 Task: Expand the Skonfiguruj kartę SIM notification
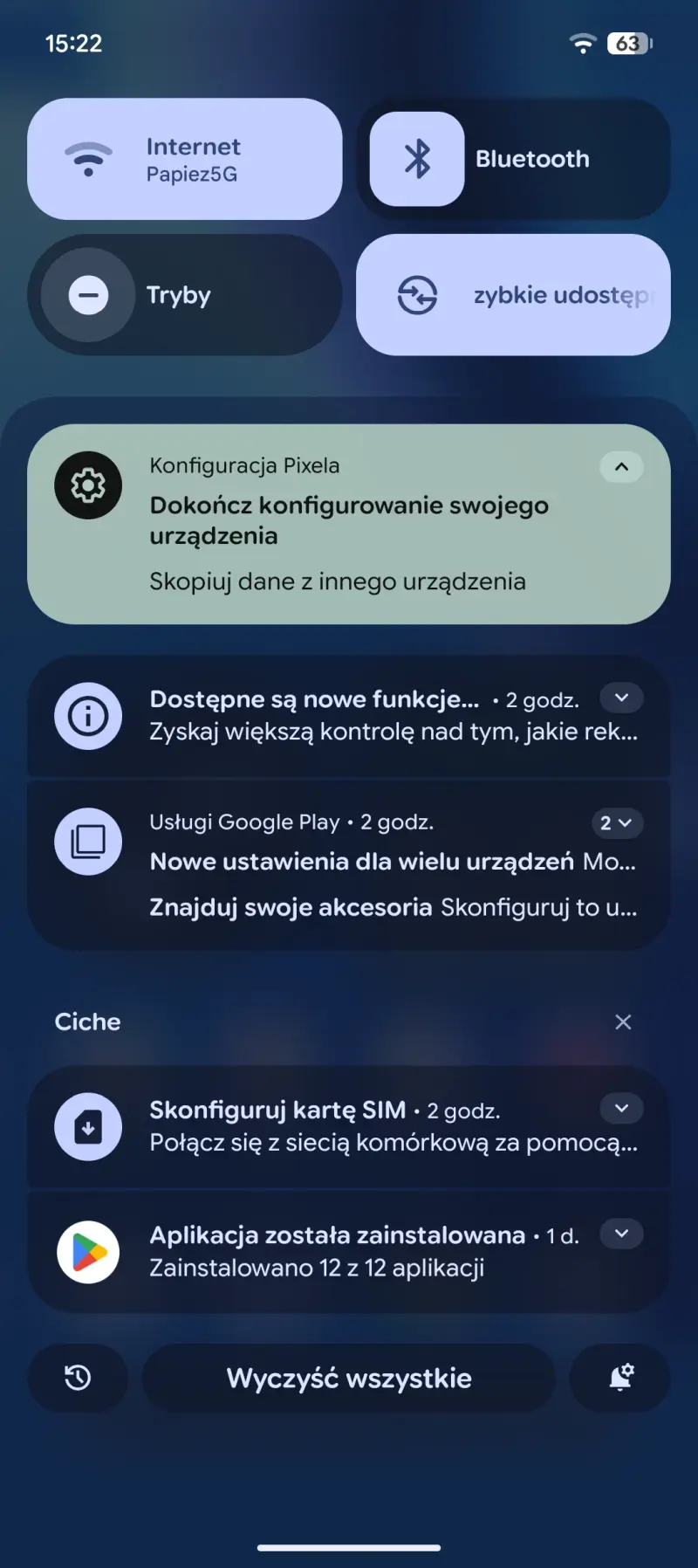click(x=621, y=1109)
